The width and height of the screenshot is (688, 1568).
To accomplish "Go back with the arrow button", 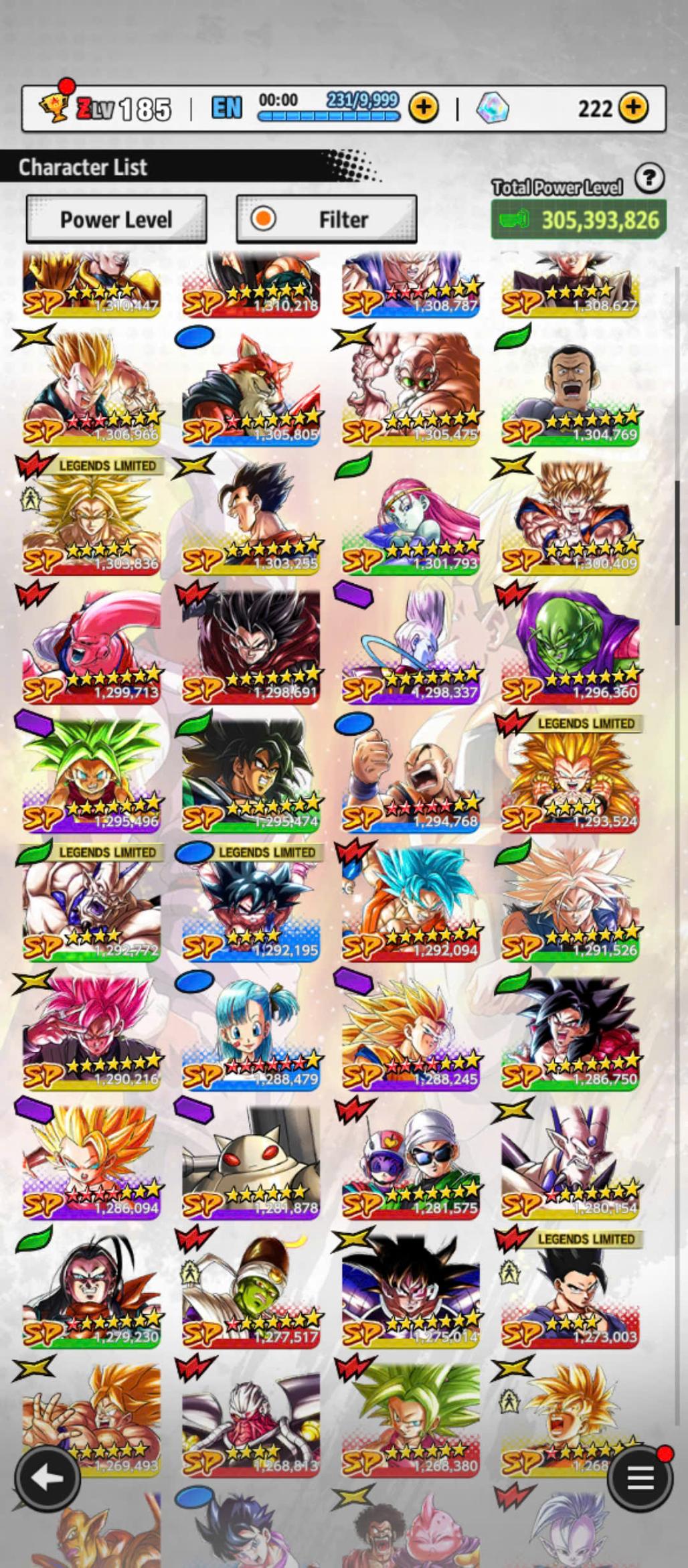I will (46, 1478).
